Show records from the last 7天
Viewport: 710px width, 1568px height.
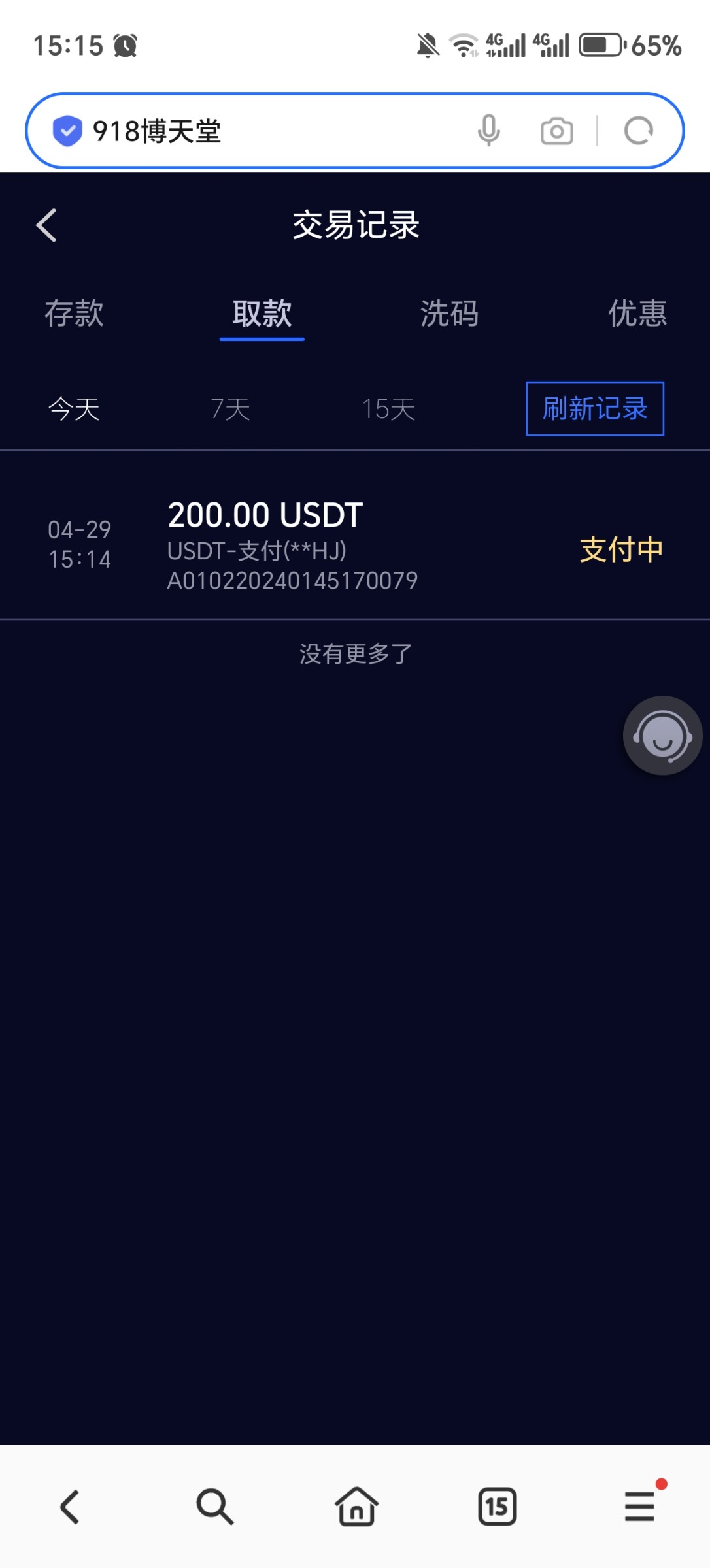pyautogui.click(x=230, y=409)
